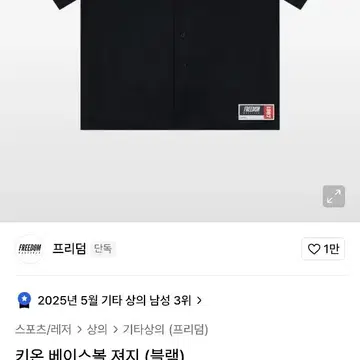The image size is (360, 360).
Task: Like the product with the heart button
Action: pyautogui.click(x=323, y=249)
